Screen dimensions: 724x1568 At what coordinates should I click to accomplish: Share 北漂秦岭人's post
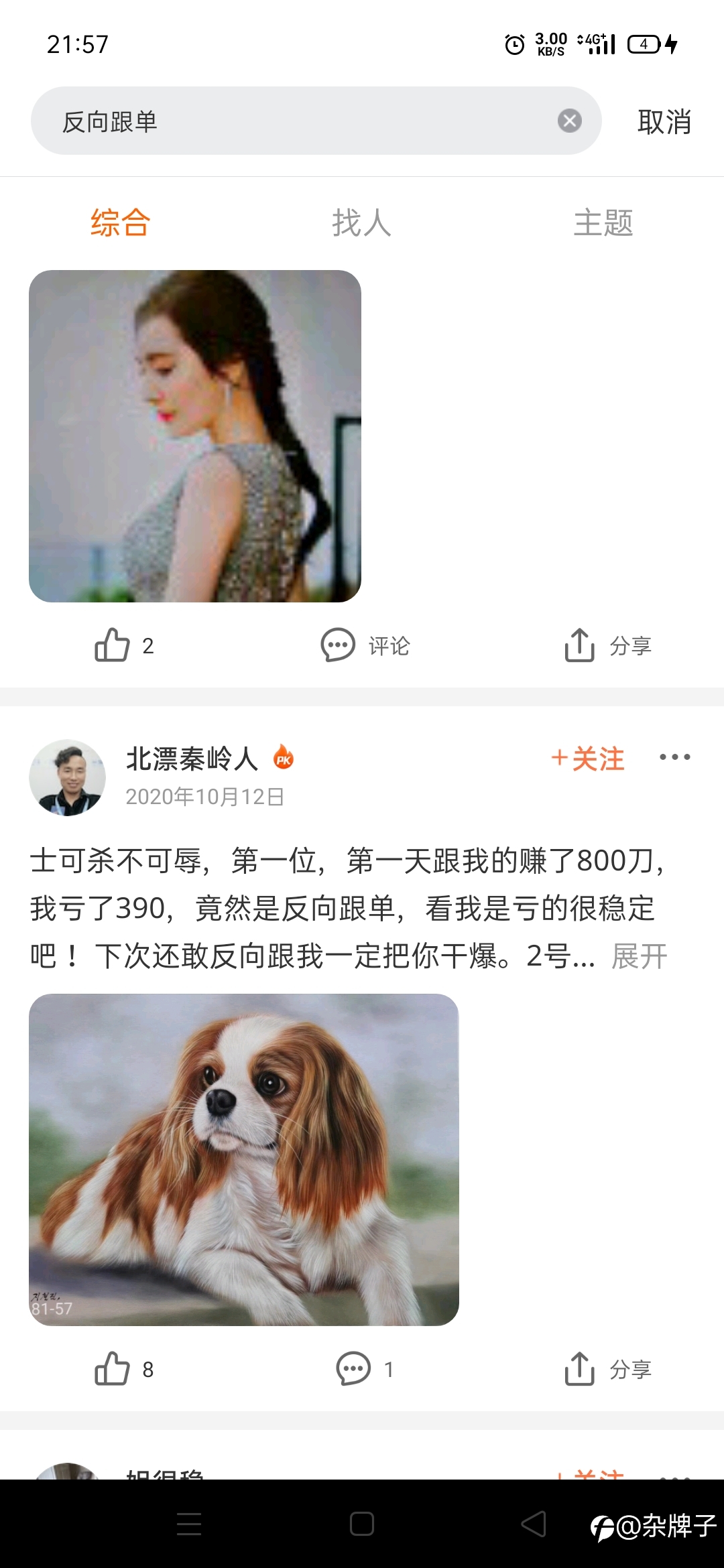[607, 1369]
